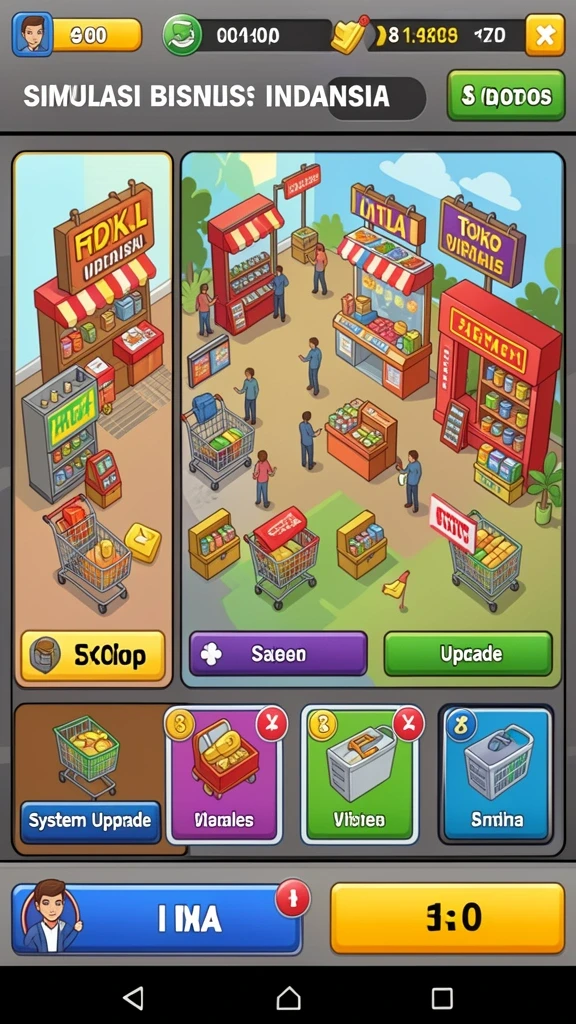Screen dimensions: 576x1024
Task: Tap the green Upgrade button
Action: tap(468, 654)
